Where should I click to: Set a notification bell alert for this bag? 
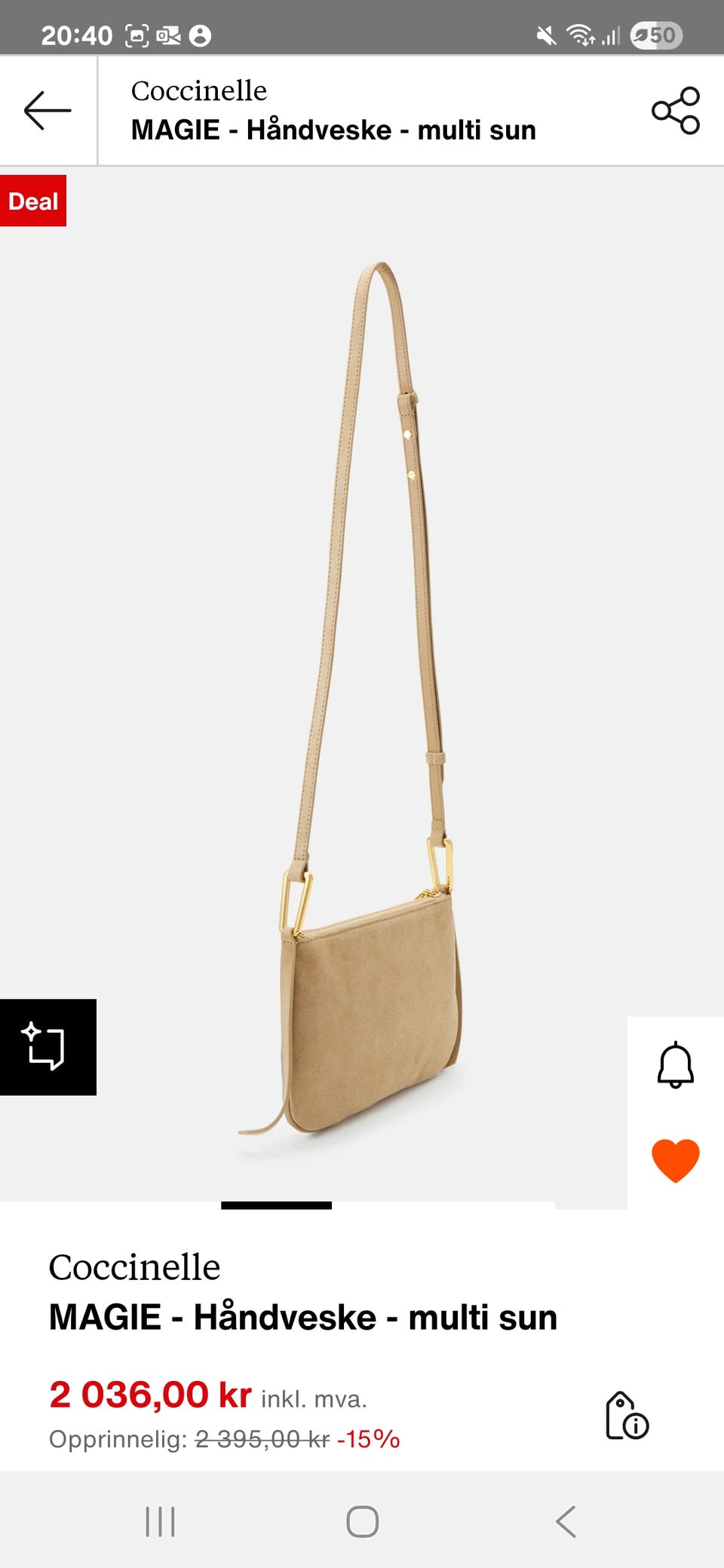point(675,1065)
